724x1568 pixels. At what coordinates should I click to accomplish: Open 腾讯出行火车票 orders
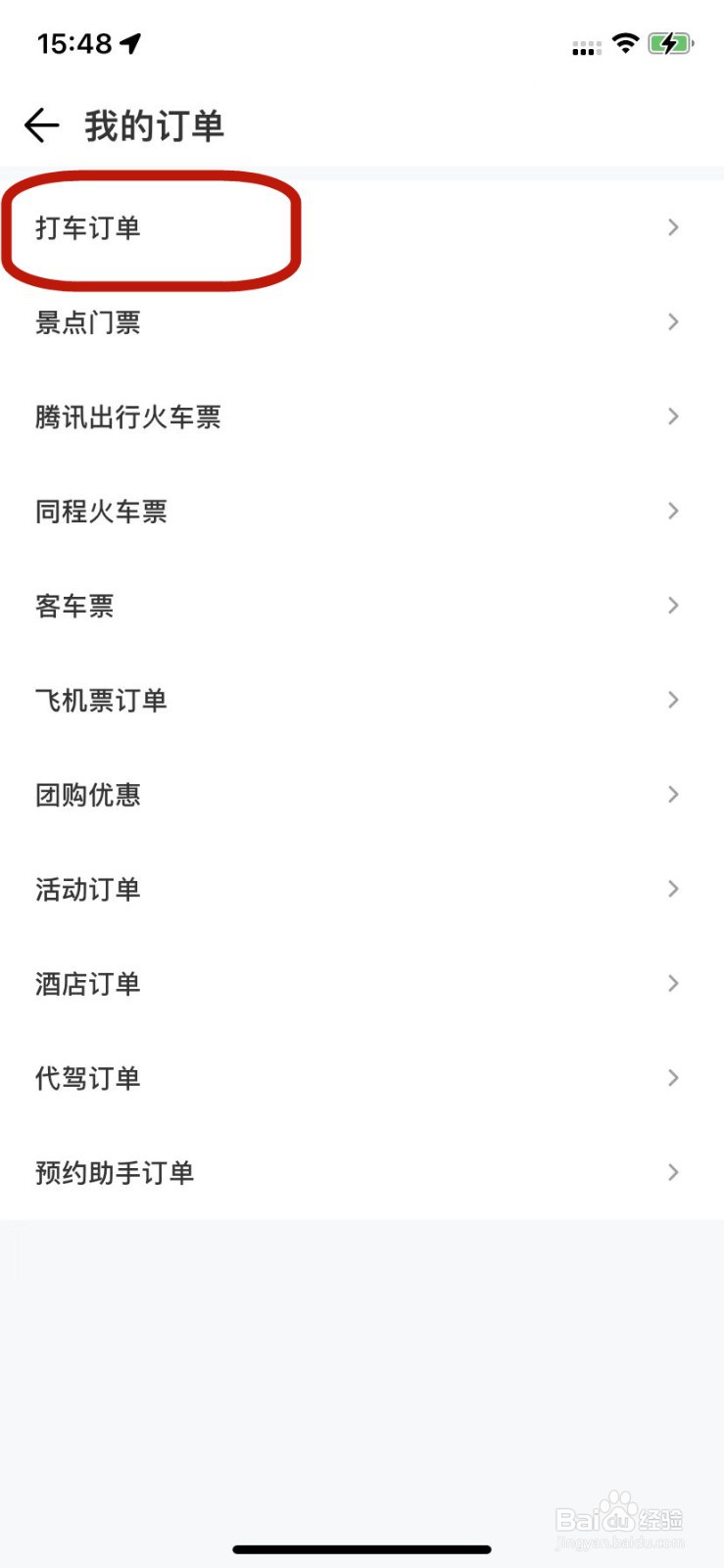point(127,416)
